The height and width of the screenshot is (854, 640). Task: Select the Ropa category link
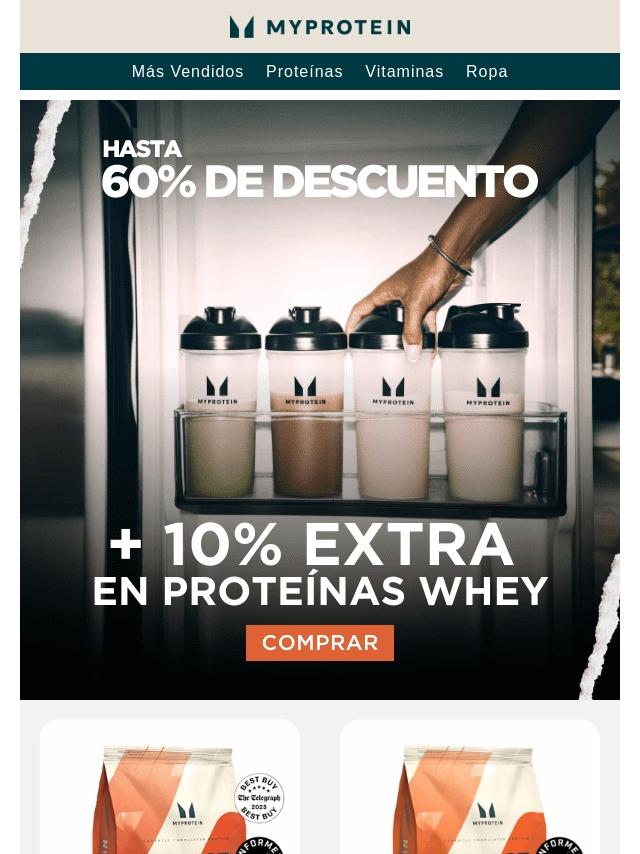tap(487, 72)
